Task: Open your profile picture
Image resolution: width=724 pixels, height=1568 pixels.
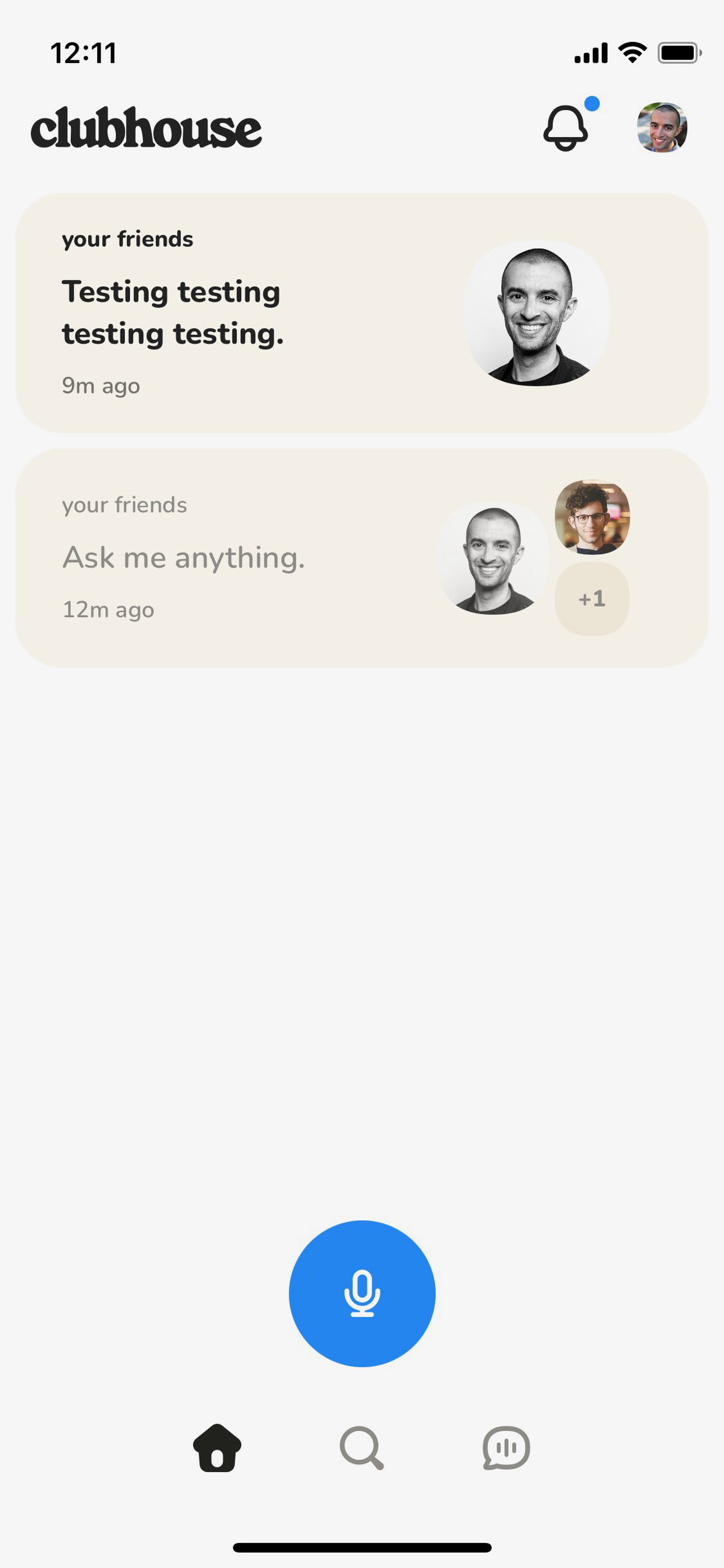Action: point(662,127)
